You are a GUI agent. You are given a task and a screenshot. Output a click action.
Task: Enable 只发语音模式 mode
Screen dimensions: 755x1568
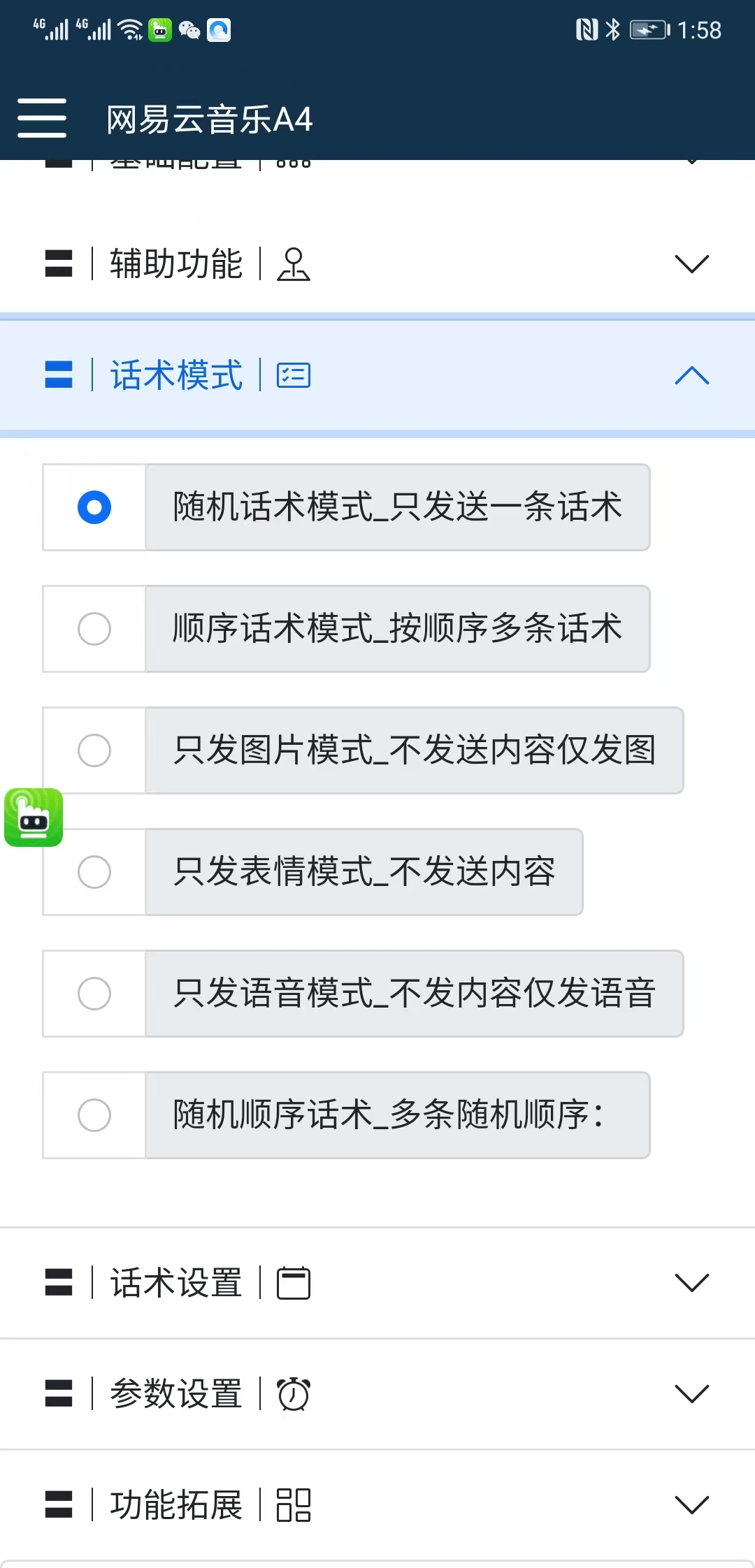[94, 994]
